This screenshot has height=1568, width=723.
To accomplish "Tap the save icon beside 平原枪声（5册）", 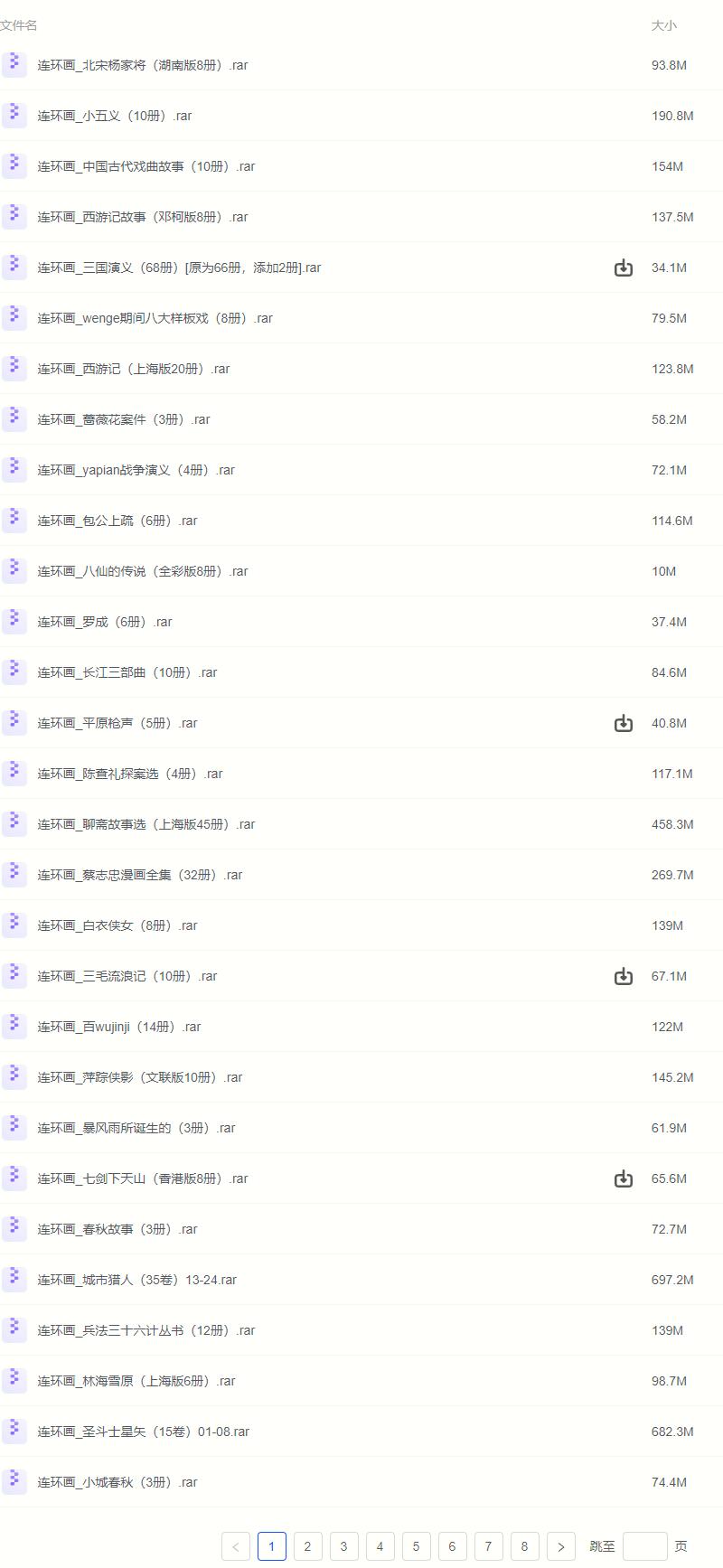I will [624, 723].
